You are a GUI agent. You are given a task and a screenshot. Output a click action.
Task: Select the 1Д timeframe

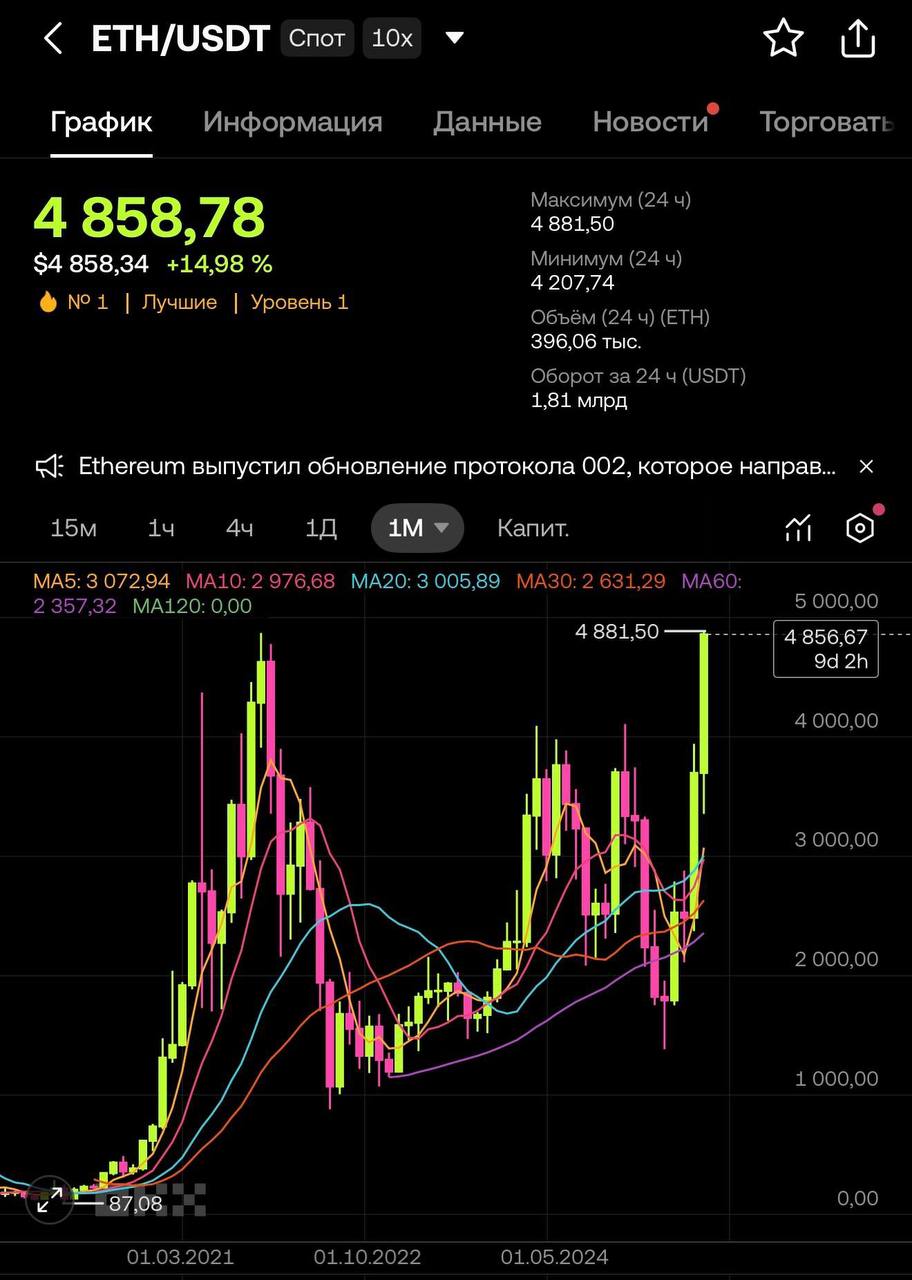[321, 528]
